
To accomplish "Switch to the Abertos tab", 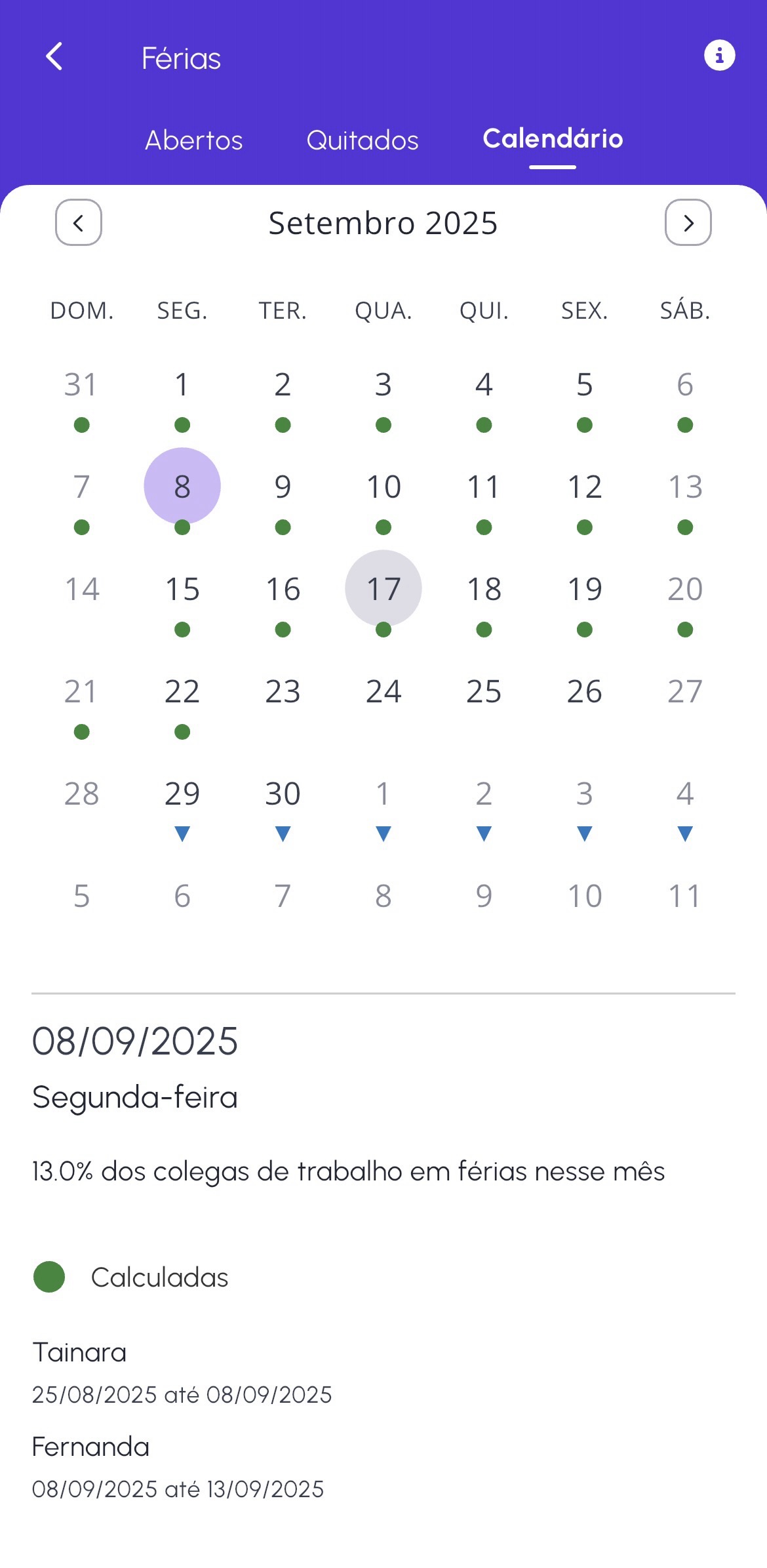I will [x=194, y=140].
